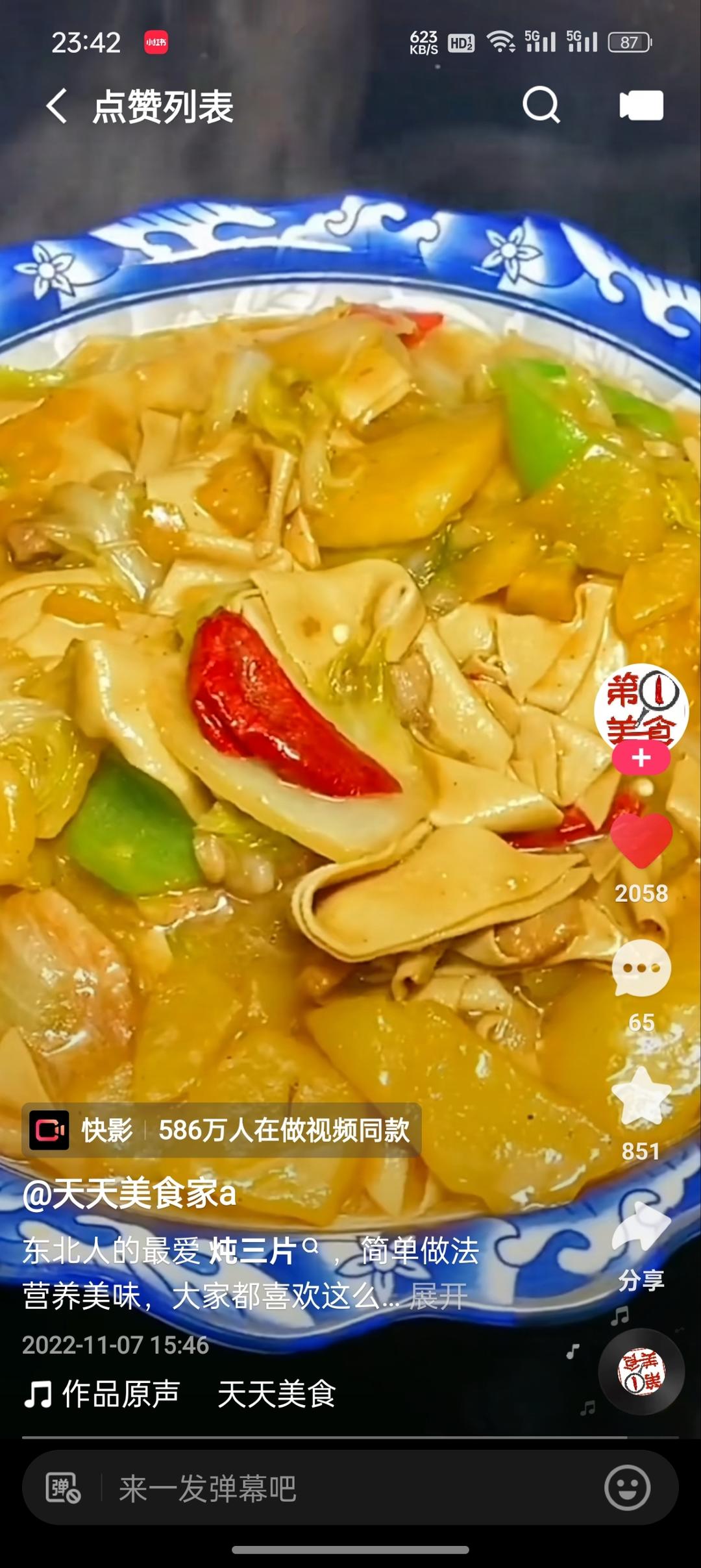Open the search icon

pos(541,105)
